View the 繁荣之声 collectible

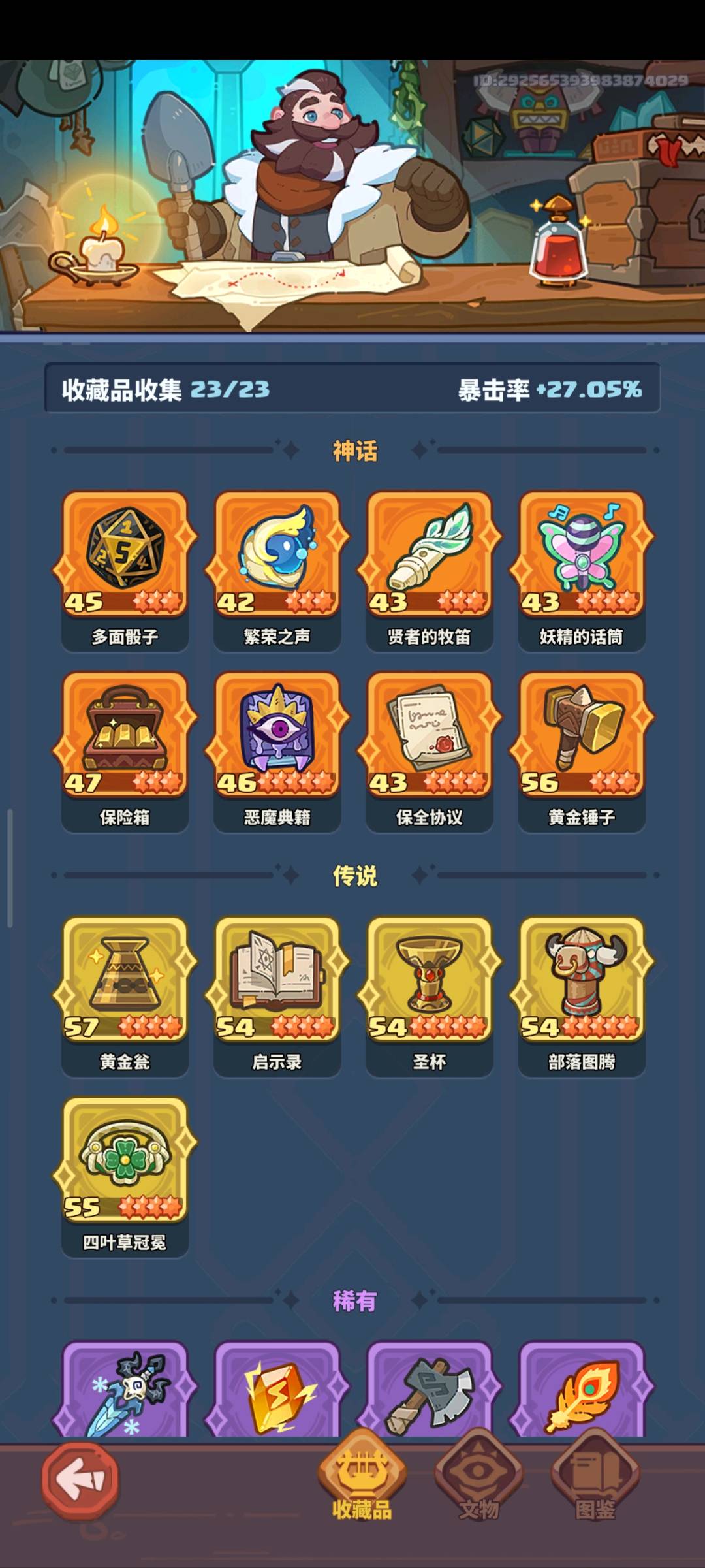[x=277, y=555]
